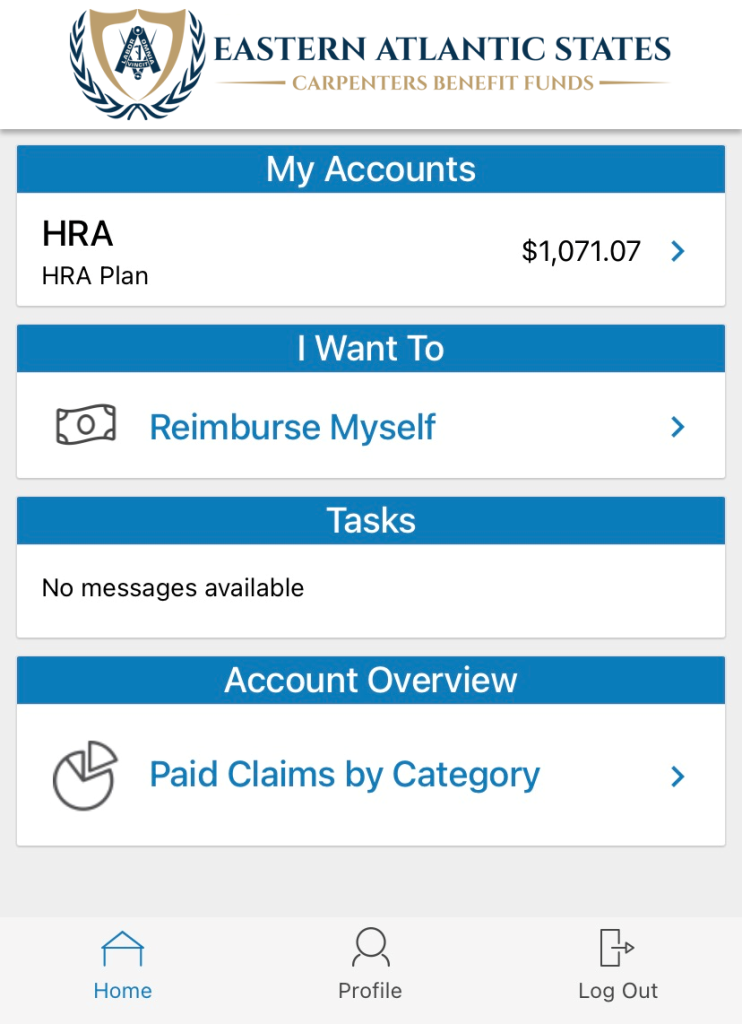Select the HRA Plan label
This screenshot has width=742, height=1024.
pos(95,275)
